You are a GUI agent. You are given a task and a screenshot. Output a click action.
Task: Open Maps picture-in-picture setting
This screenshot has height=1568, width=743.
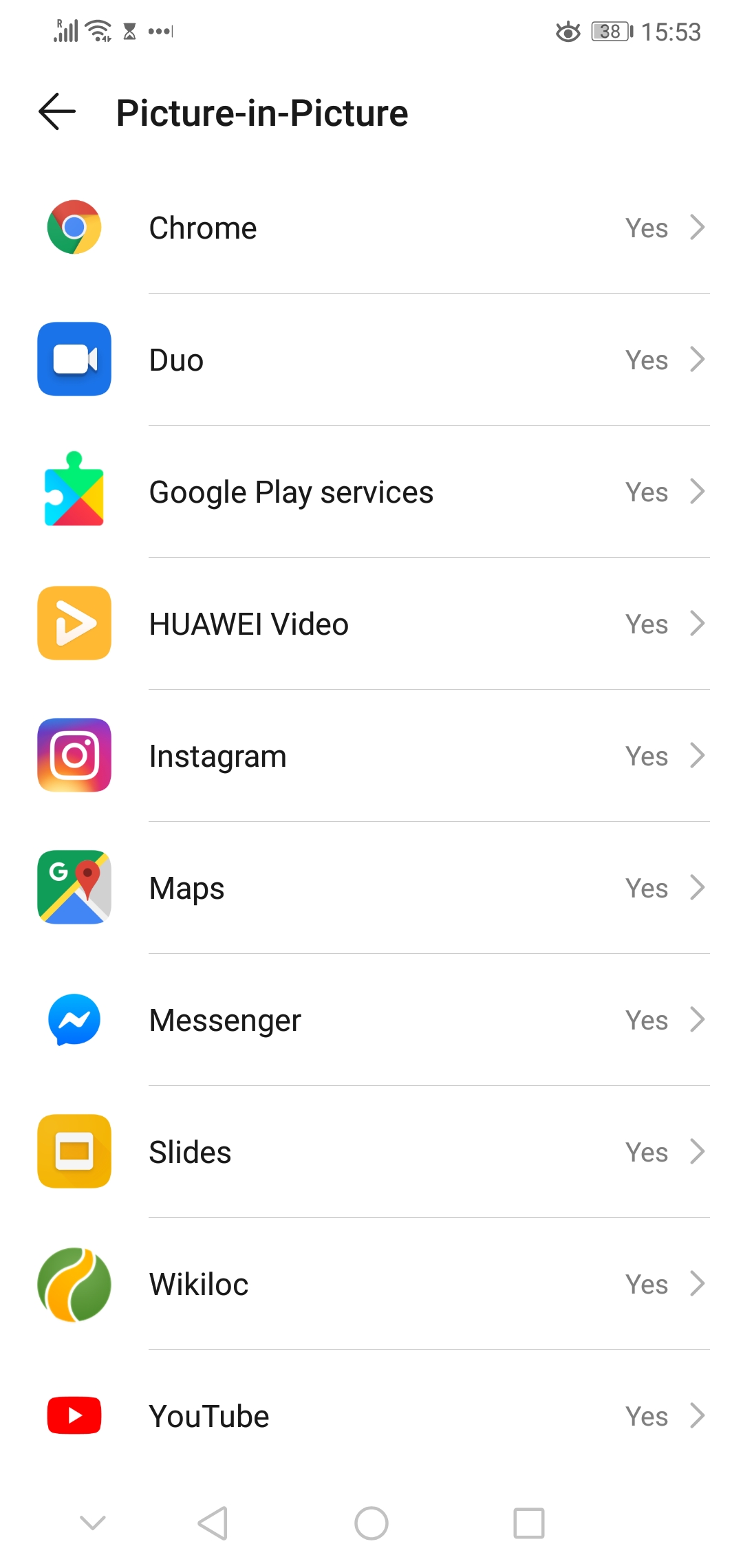tap(371, 888)
